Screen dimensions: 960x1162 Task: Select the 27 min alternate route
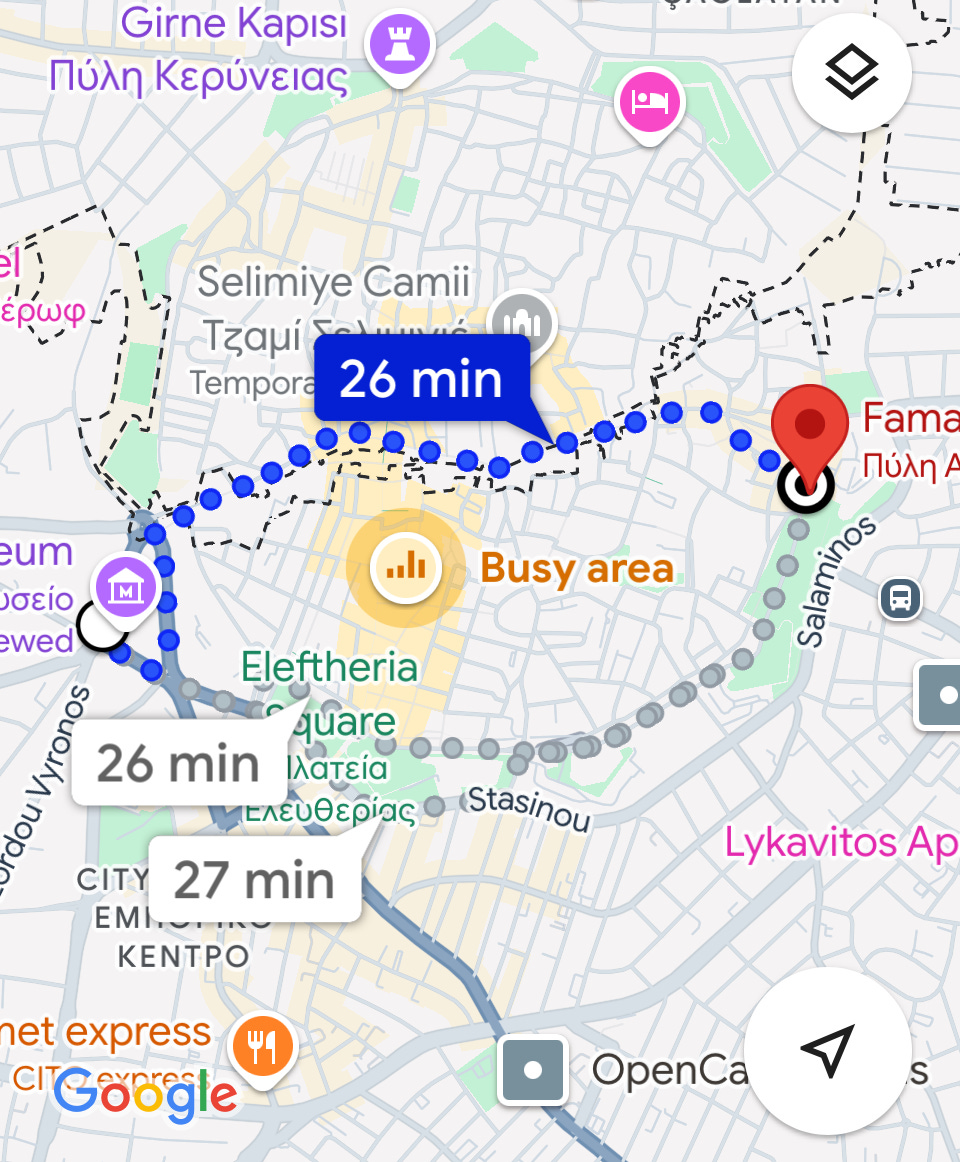(x=255, y=880)
